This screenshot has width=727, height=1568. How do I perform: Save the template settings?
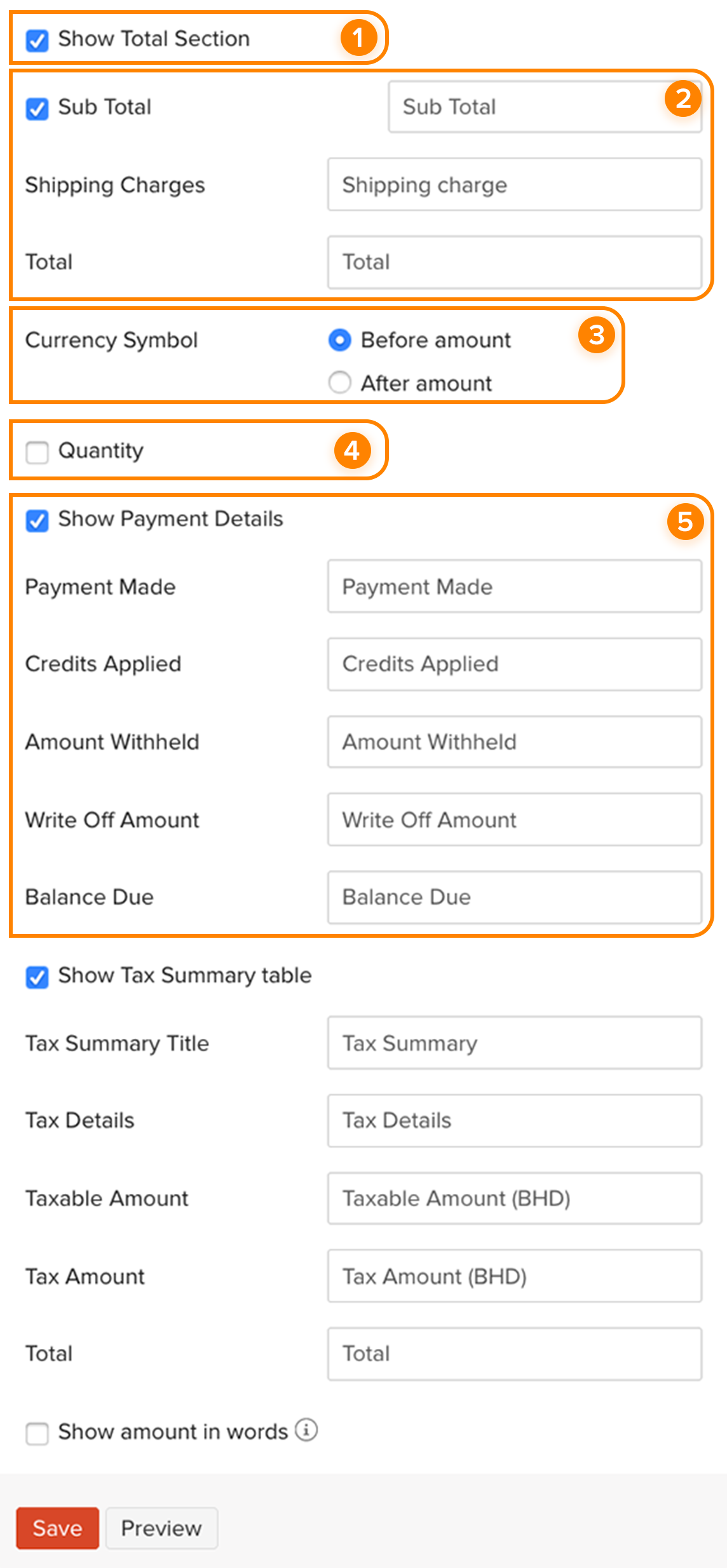pos(57,1528)
